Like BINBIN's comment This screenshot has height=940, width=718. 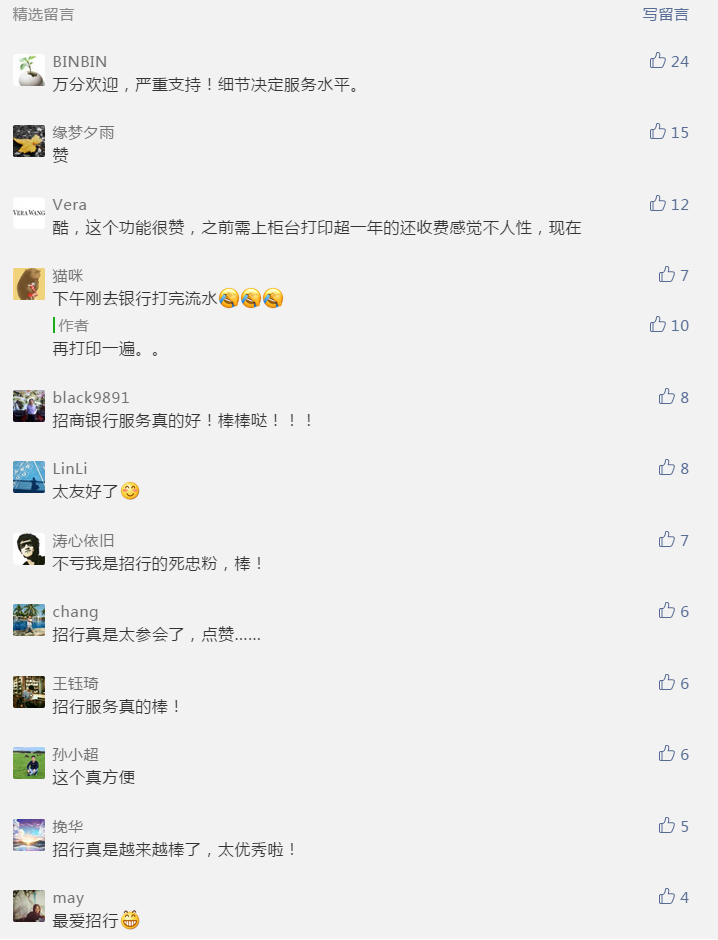tap(658, 61)
